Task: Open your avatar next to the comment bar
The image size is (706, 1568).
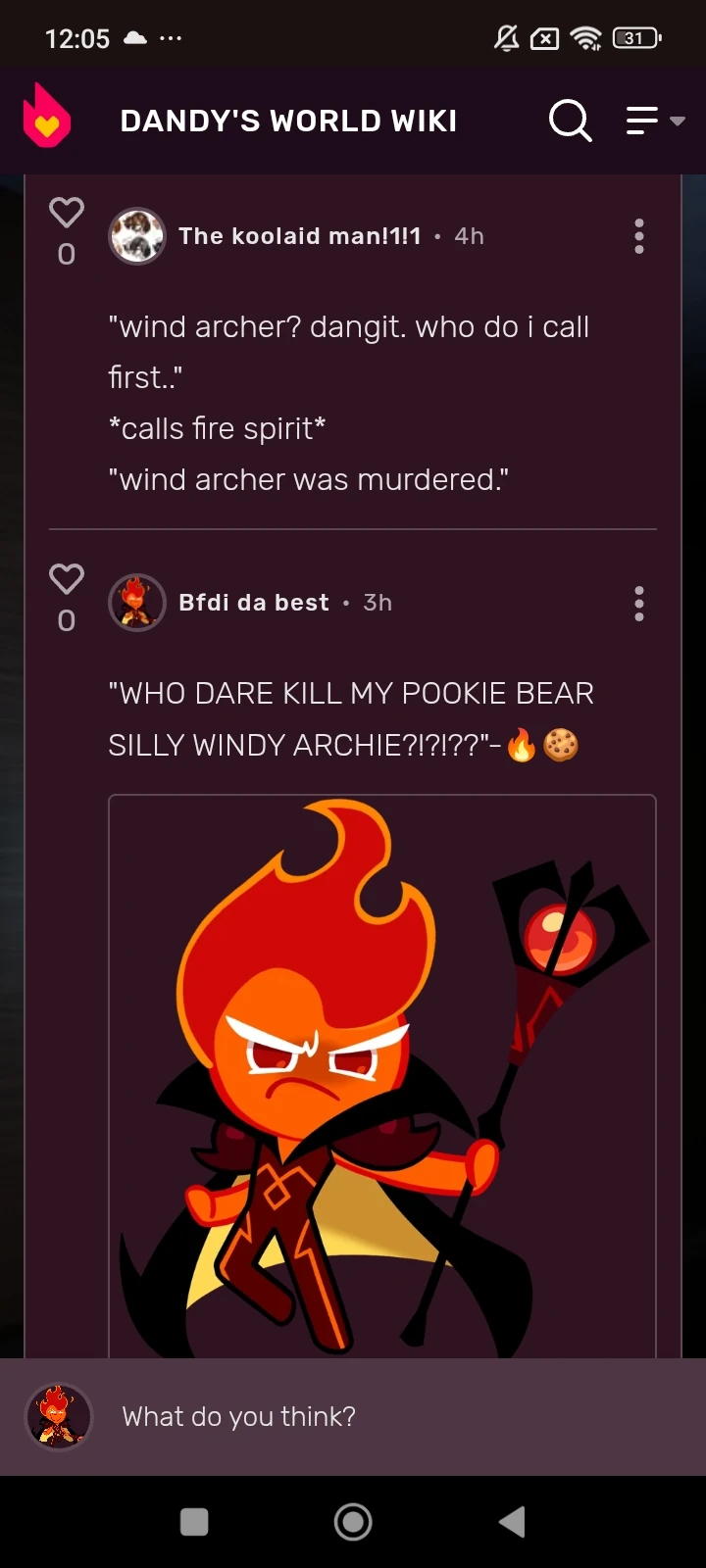Action: pyautogui.click(x=58, y=1415)
